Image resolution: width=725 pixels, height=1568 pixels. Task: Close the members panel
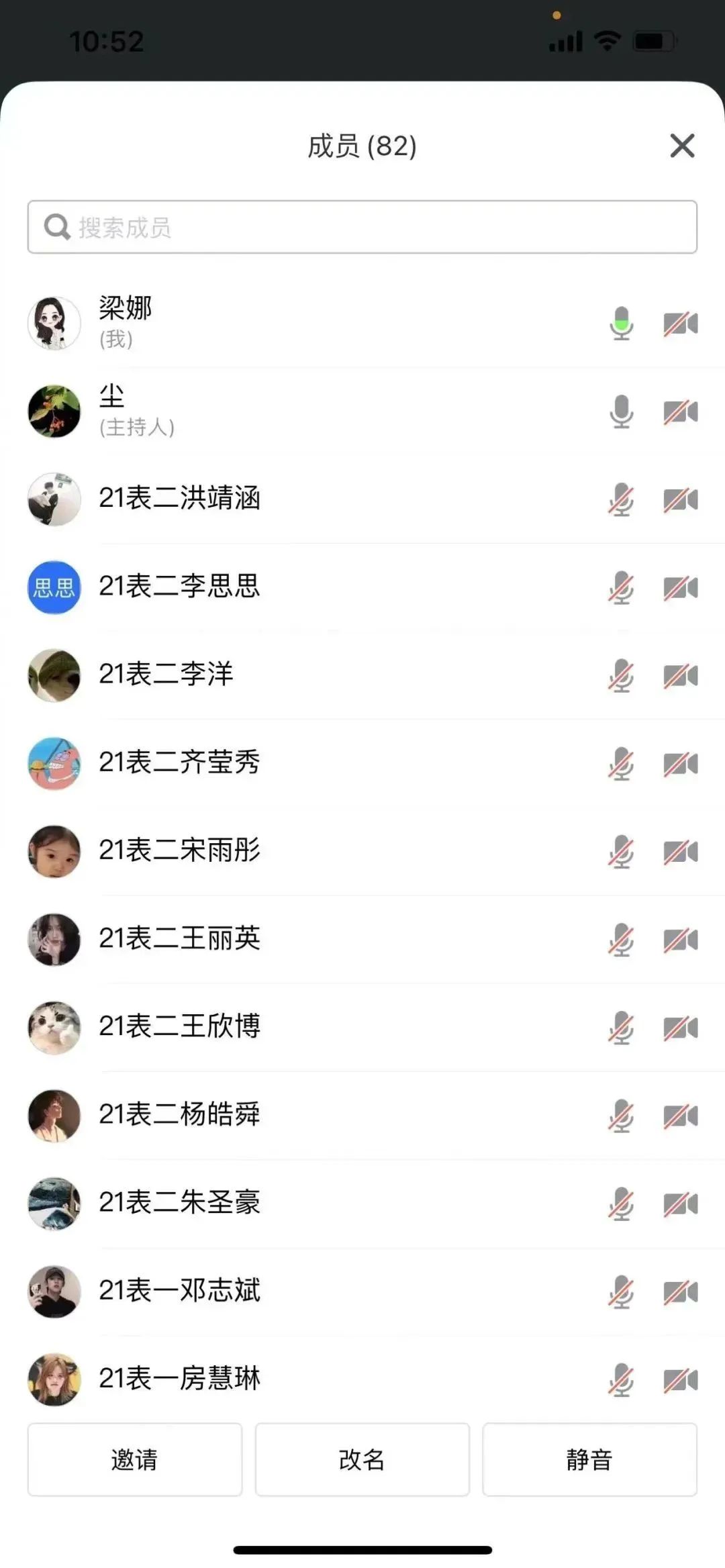682,146
